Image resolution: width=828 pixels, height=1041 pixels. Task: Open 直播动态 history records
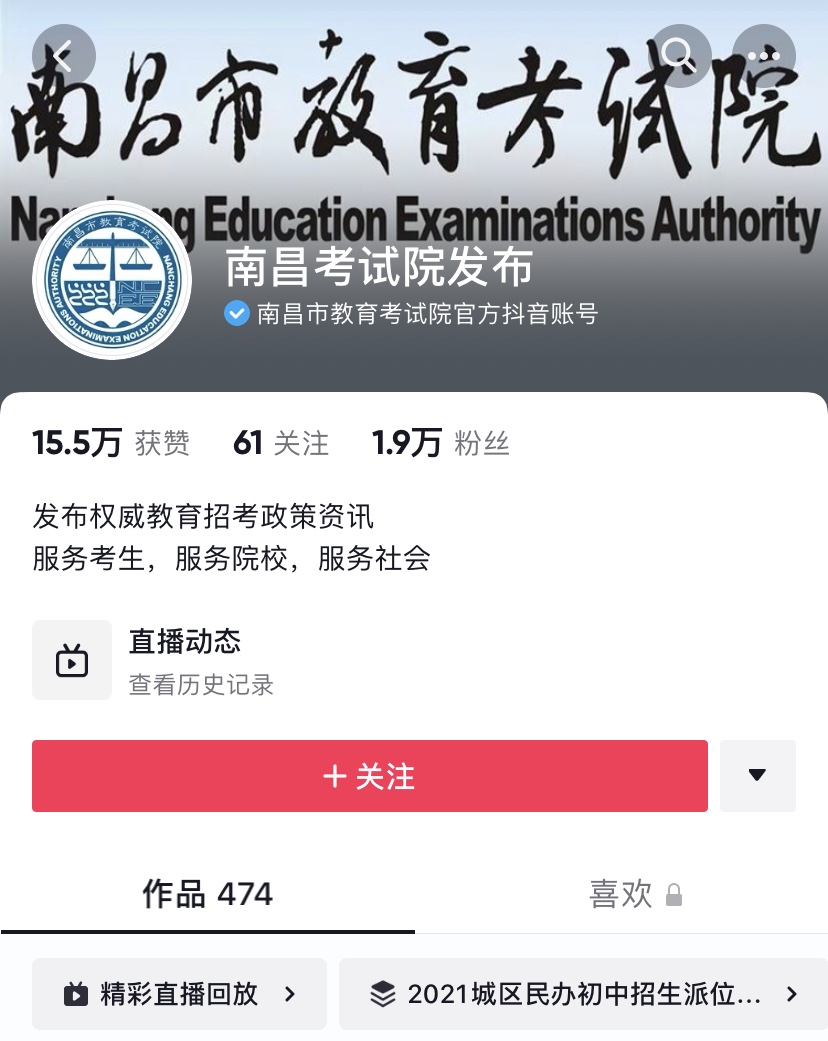tap(185, 660)
